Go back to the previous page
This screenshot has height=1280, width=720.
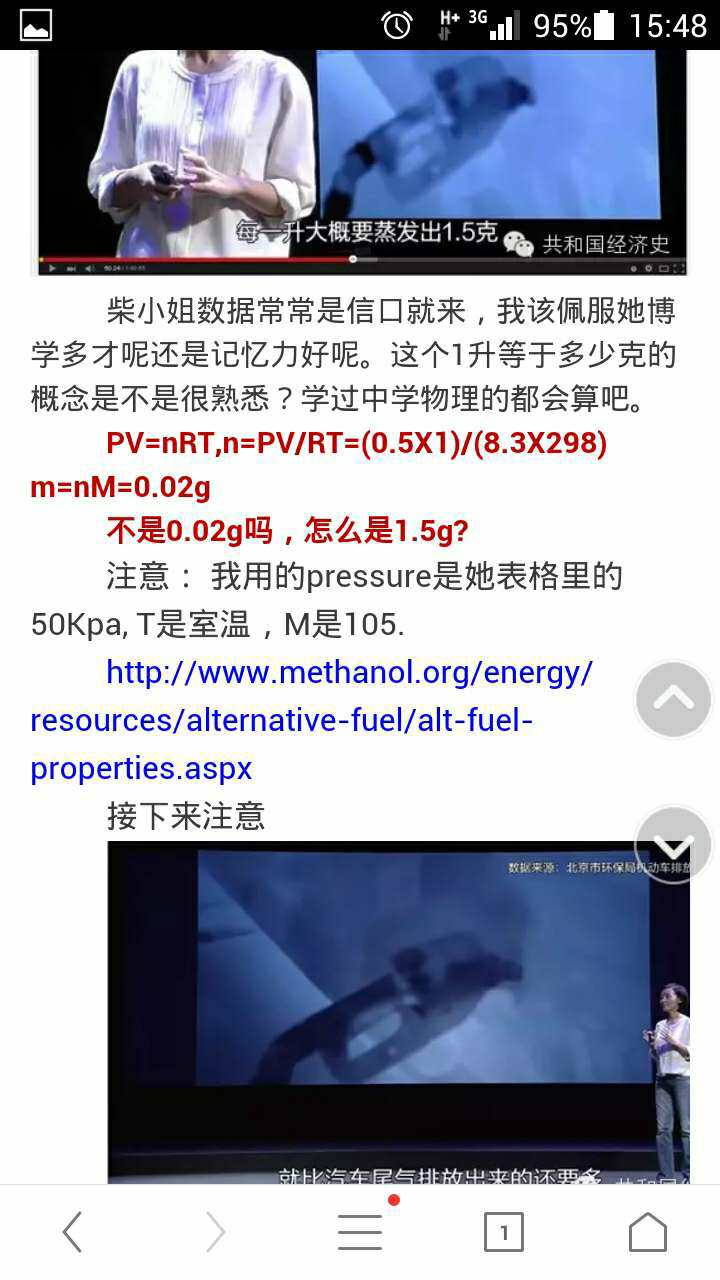click(x=72, y=1232)
